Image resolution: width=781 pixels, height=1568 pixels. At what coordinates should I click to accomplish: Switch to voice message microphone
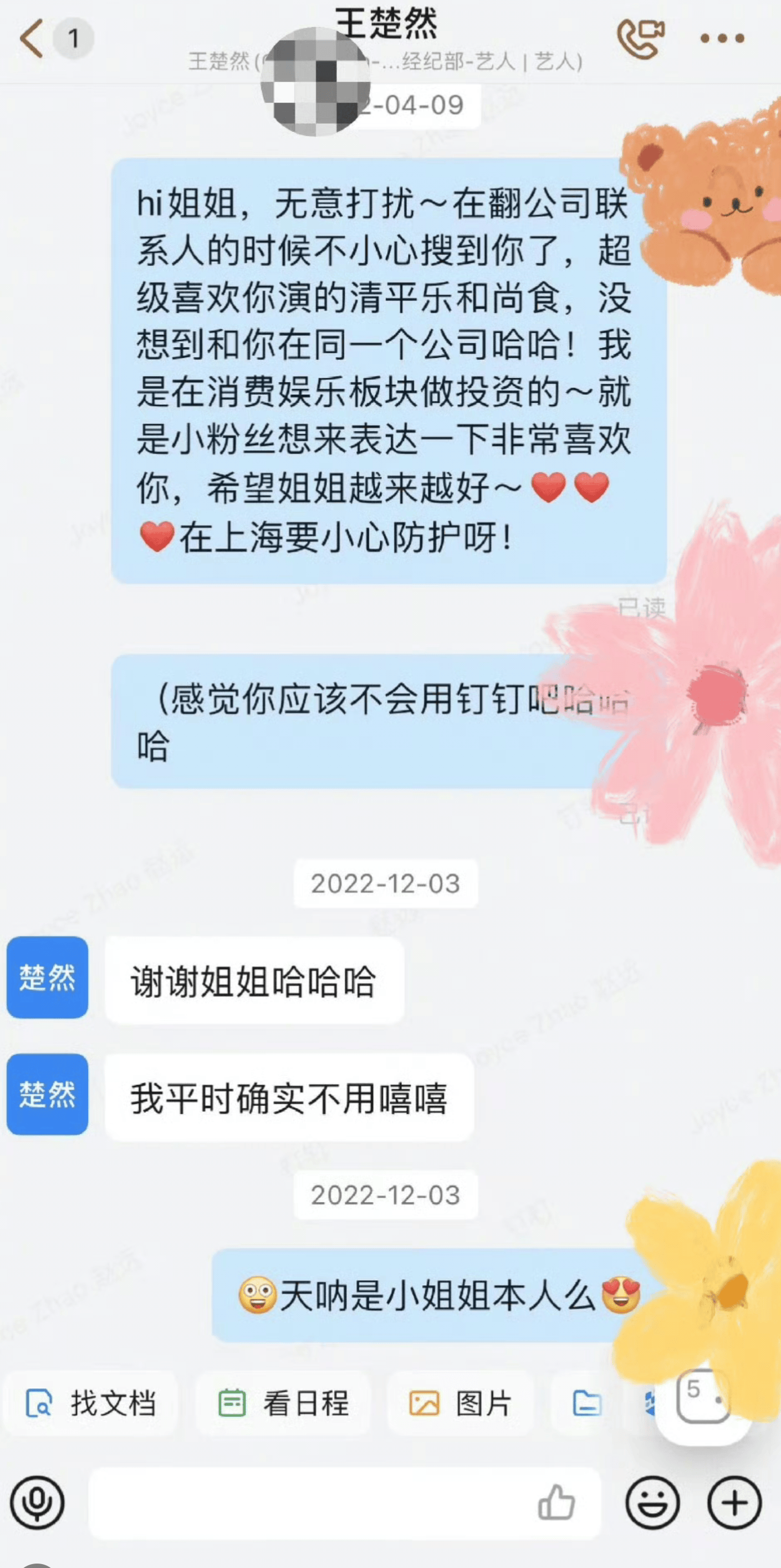(37, 1502)
